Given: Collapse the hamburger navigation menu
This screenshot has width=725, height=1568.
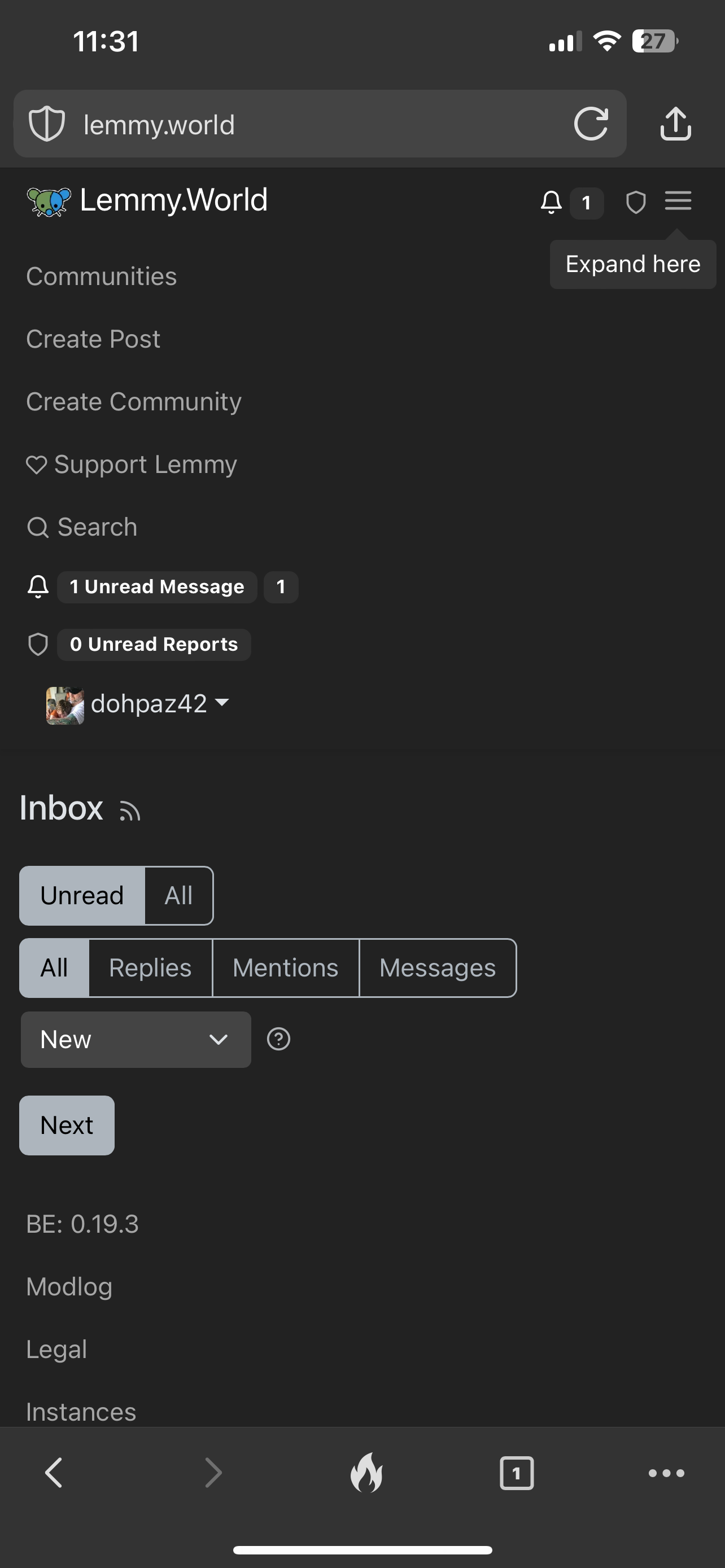Looking at the screenshot, I should [x=678, y=201].
